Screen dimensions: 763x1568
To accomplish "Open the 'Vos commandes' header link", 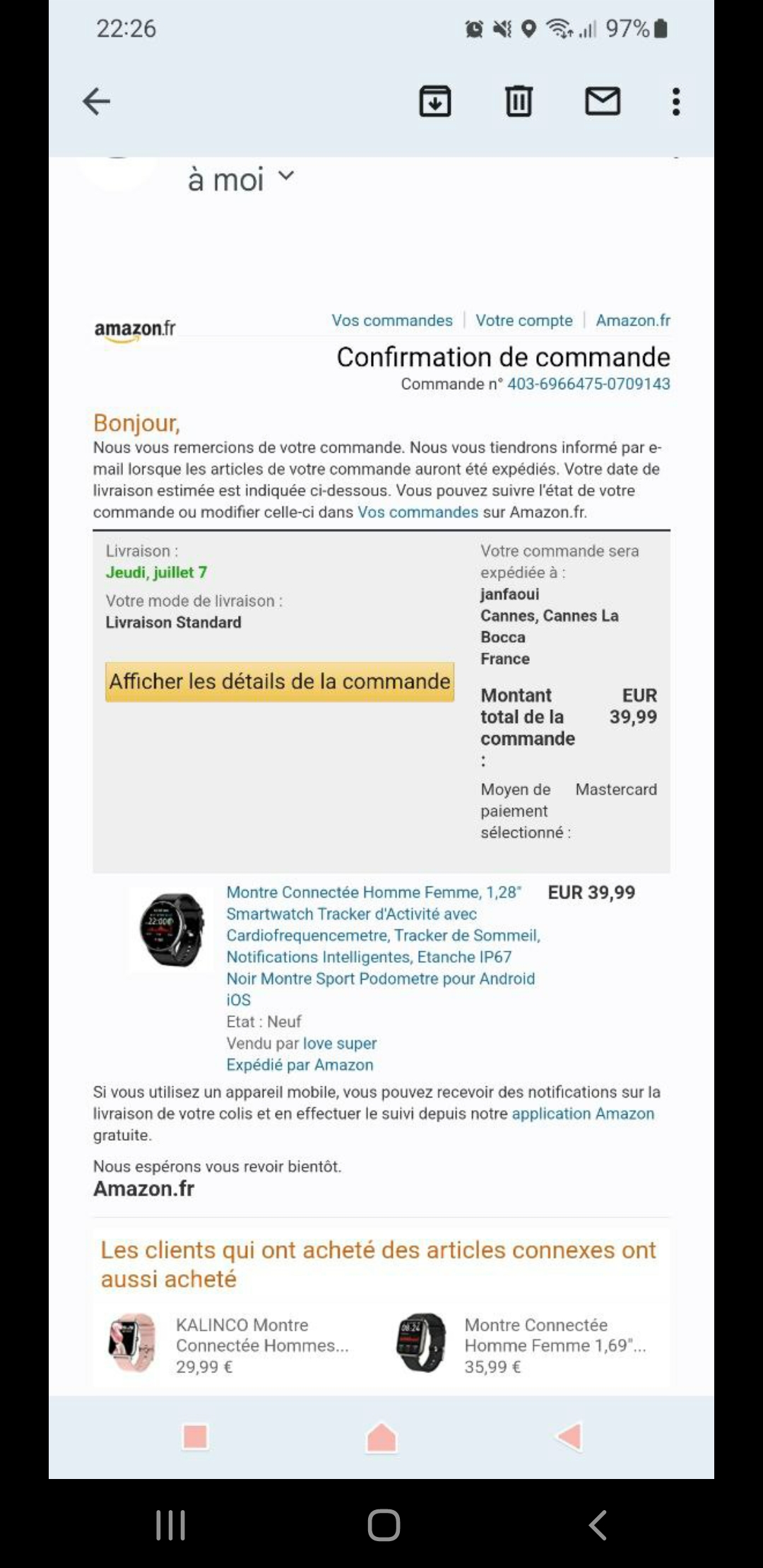I will (392, 321).
